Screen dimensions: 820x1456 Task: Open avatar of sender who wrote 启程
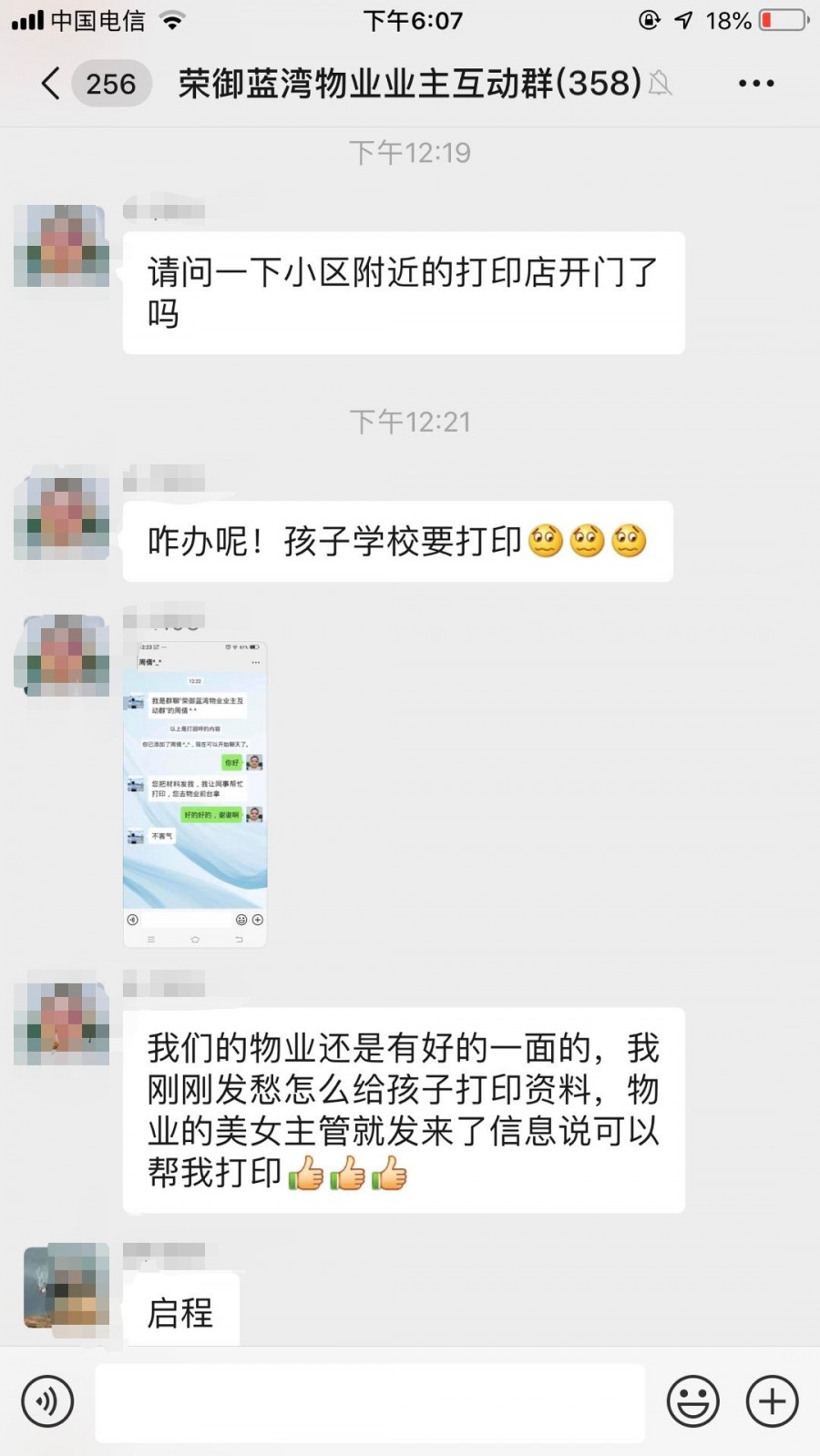66,1288
